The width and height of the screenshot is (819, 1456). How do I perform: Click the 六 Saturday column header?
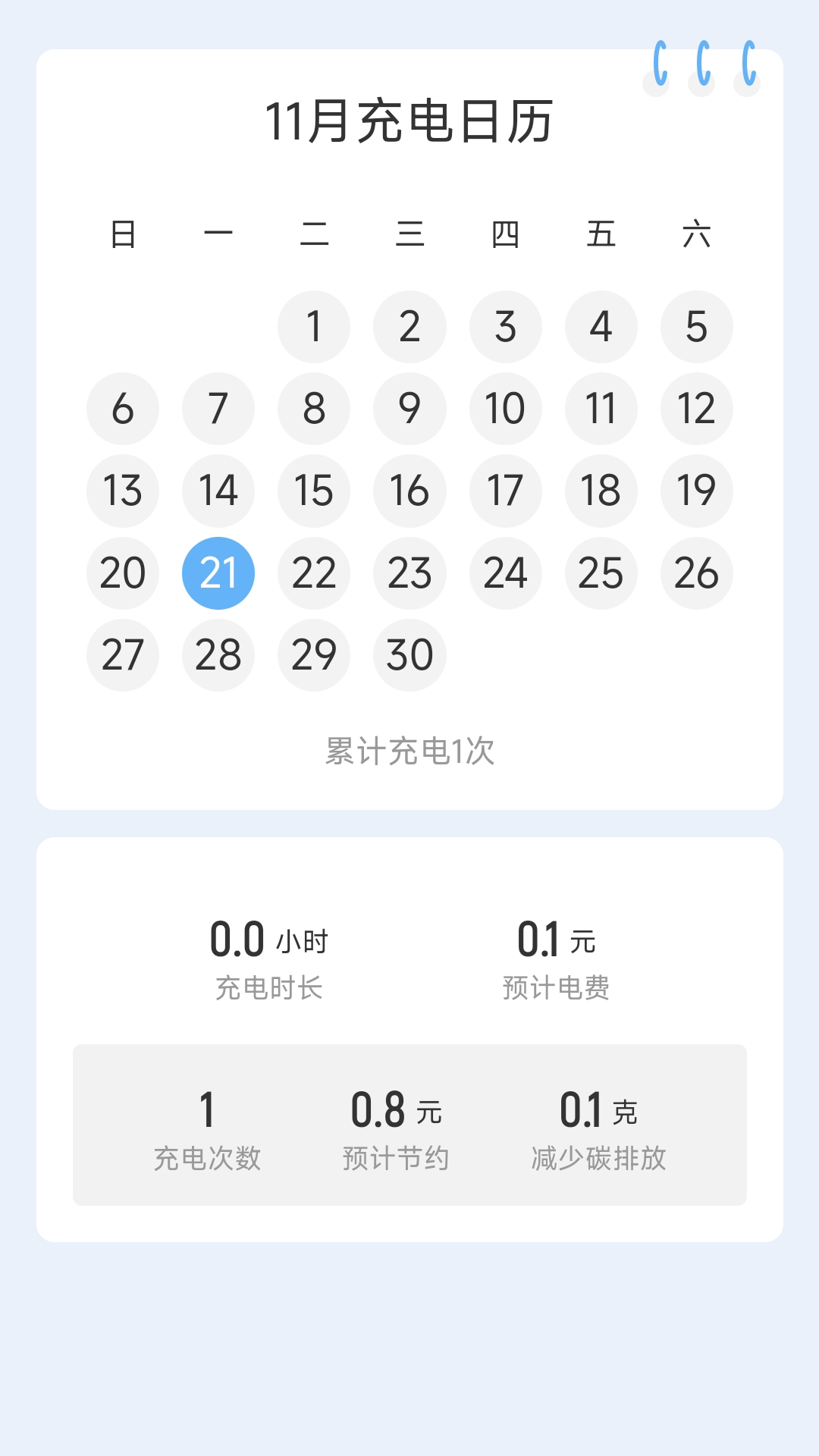coord(696,235)
